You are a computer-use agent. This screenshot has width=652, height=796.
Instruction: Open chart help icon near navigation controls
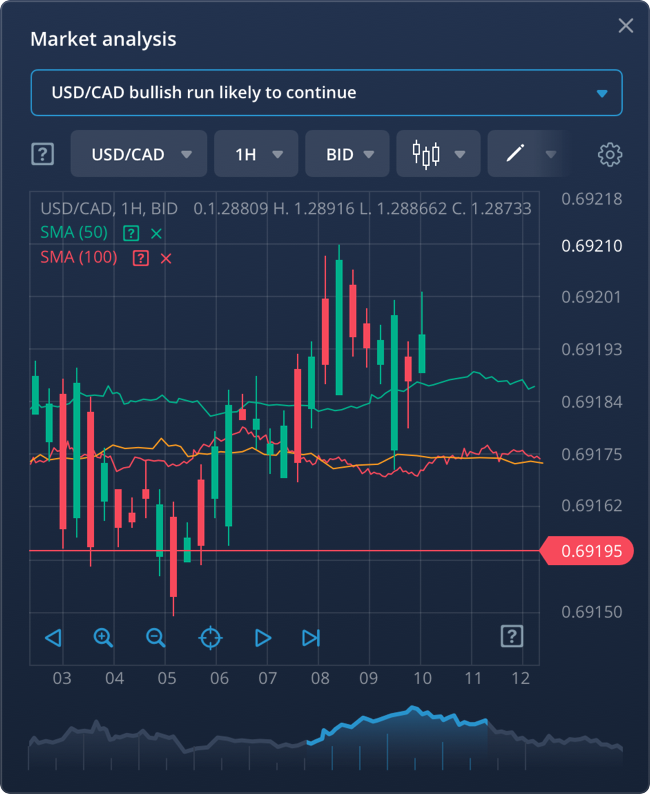pyautogui.click(x=511, y=636)
